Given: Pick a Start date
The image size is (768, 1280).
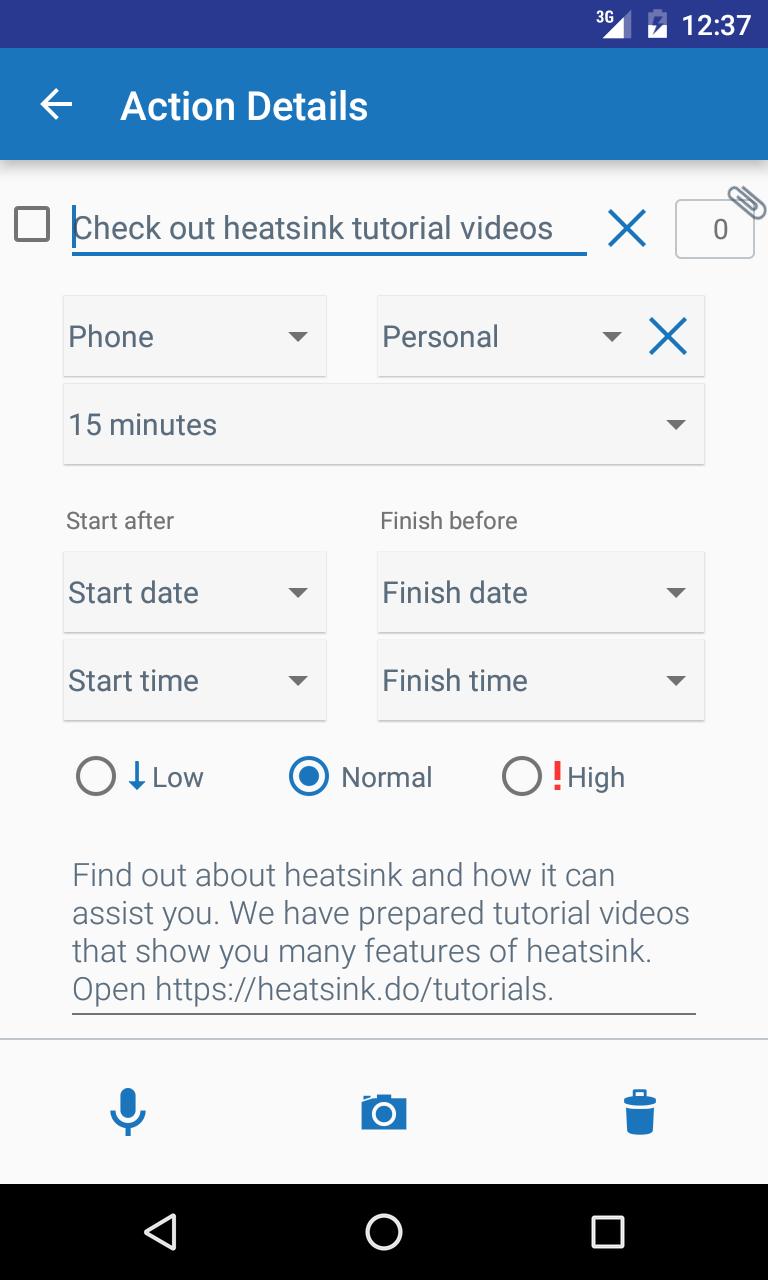Looking at the screenshot, I should pos(194,592).
